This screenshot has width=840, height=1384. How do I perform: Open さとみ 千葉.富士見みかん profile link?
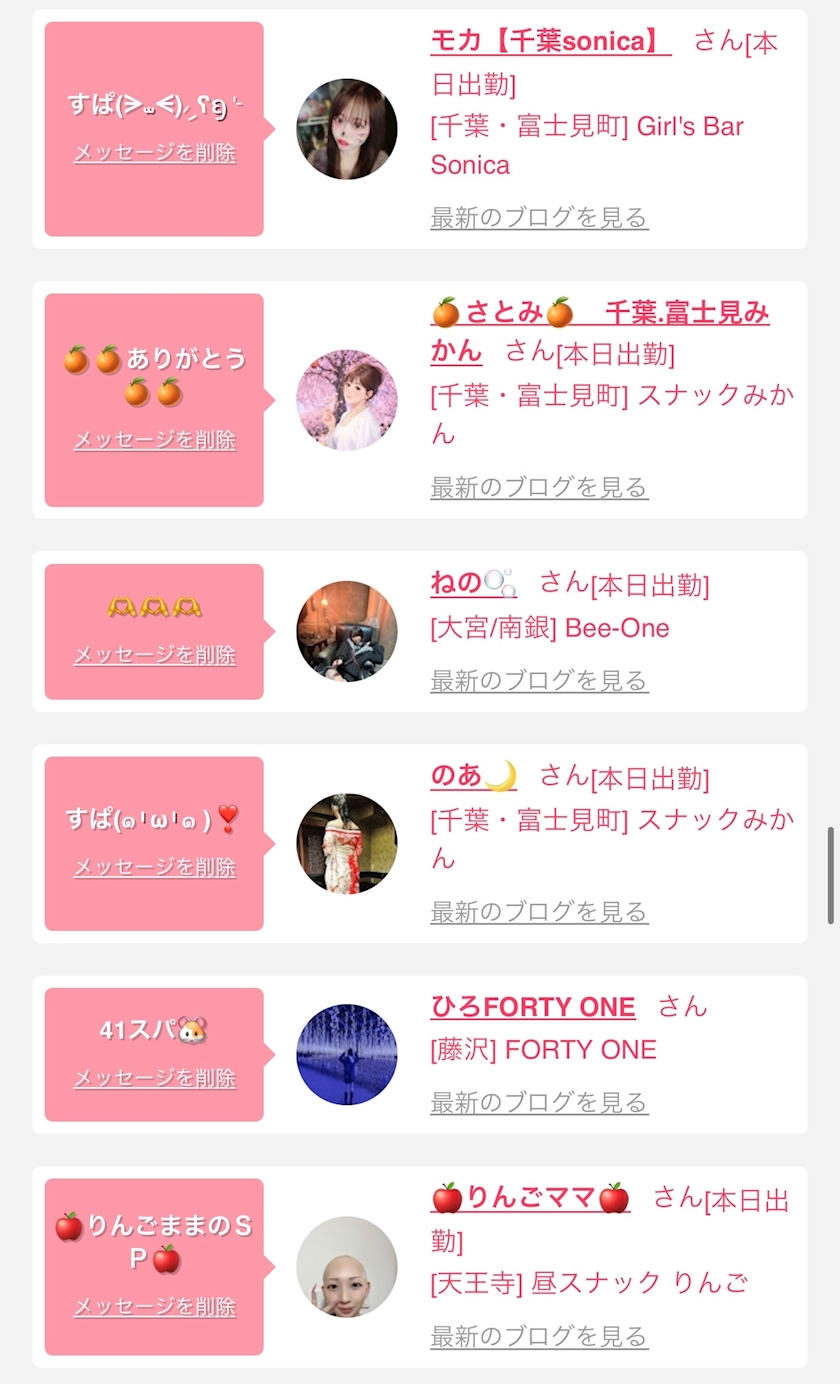[600, 314]
